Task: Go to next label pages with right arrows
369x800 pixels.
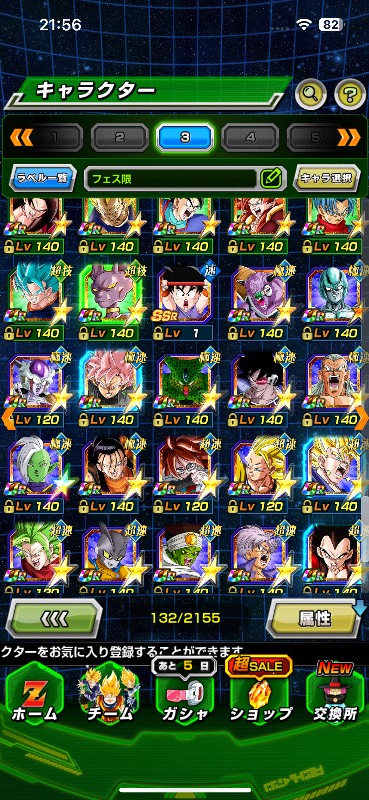Action: 349,137
